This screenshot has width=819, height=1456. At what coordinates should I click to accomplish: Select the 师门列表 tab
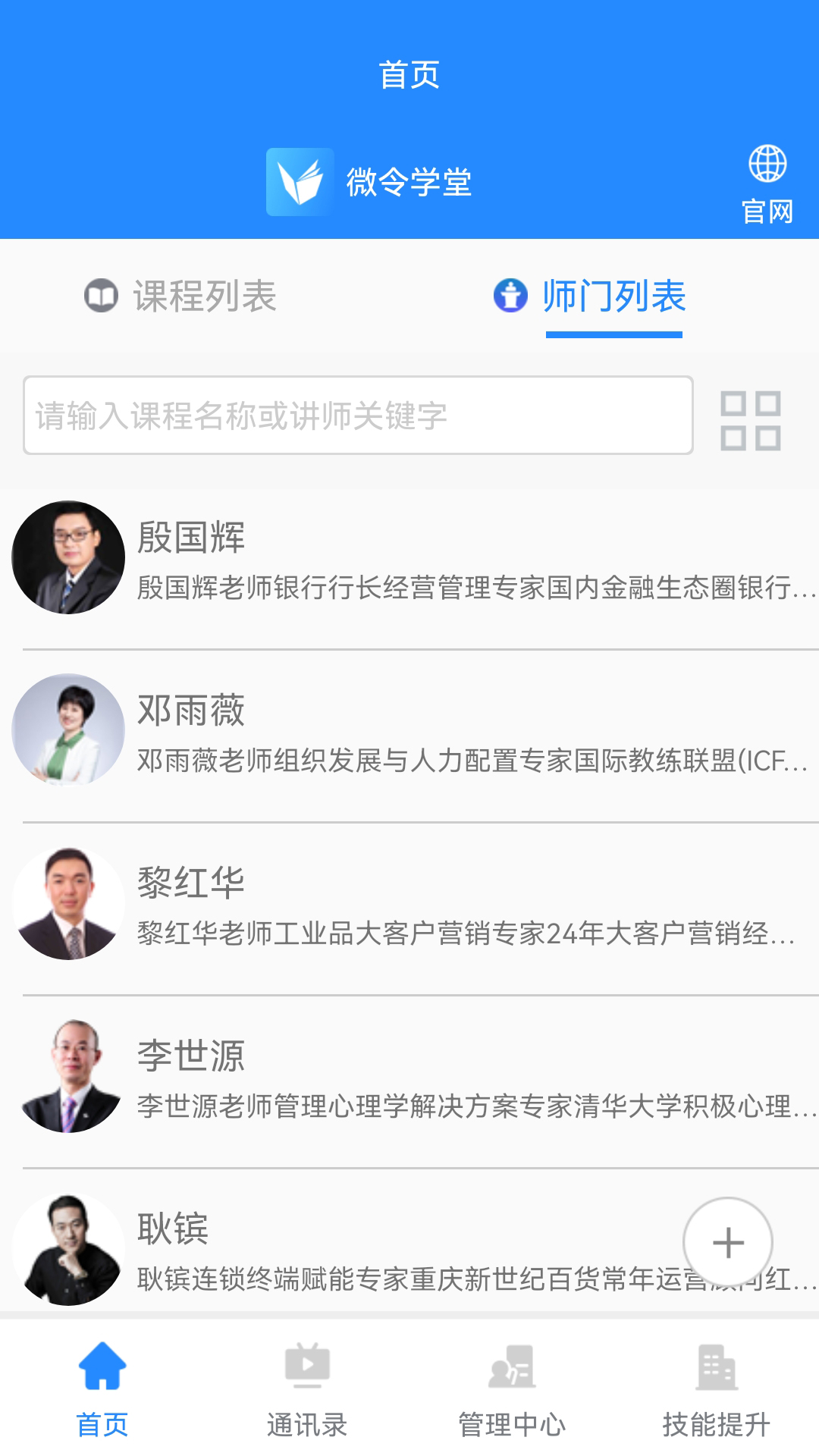613,297
